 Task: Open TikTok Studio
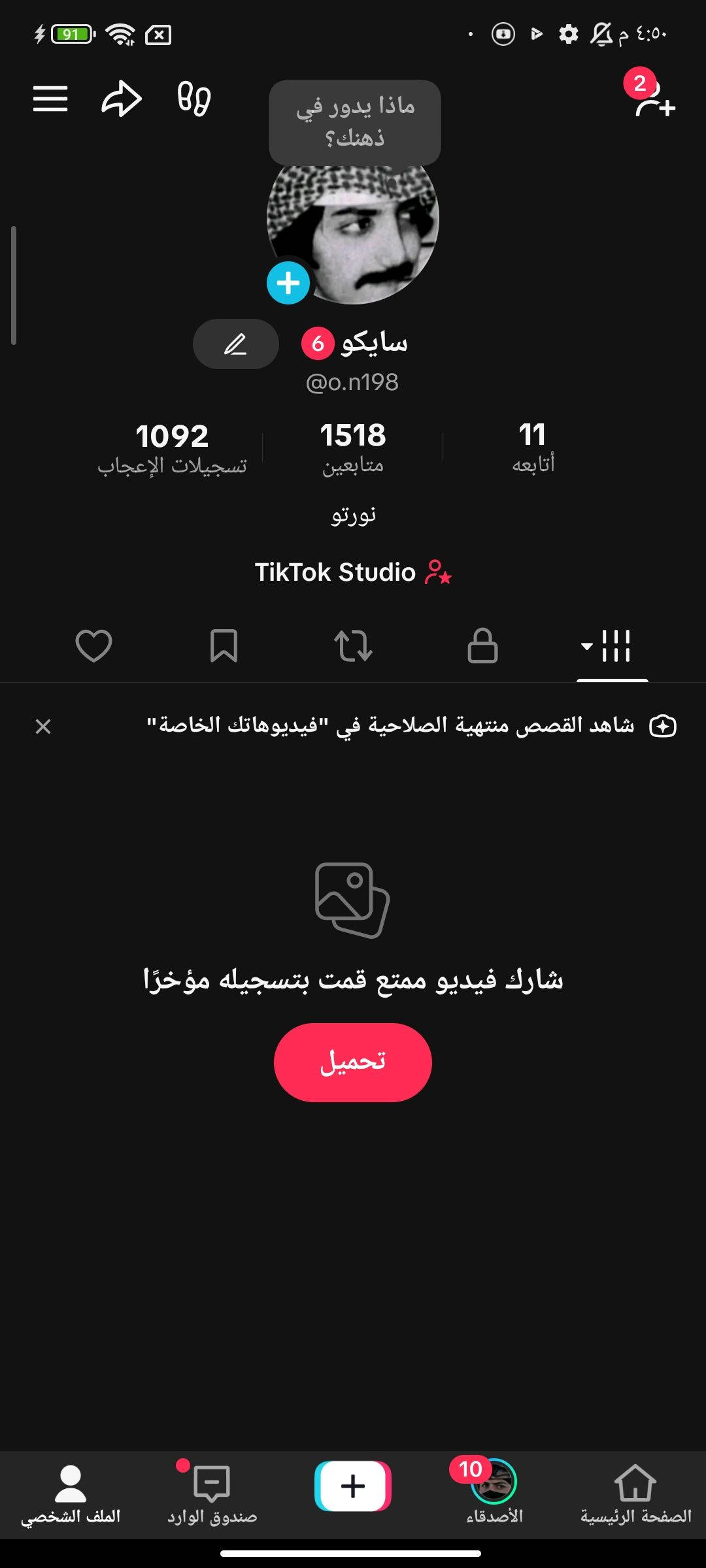[353, 572]
